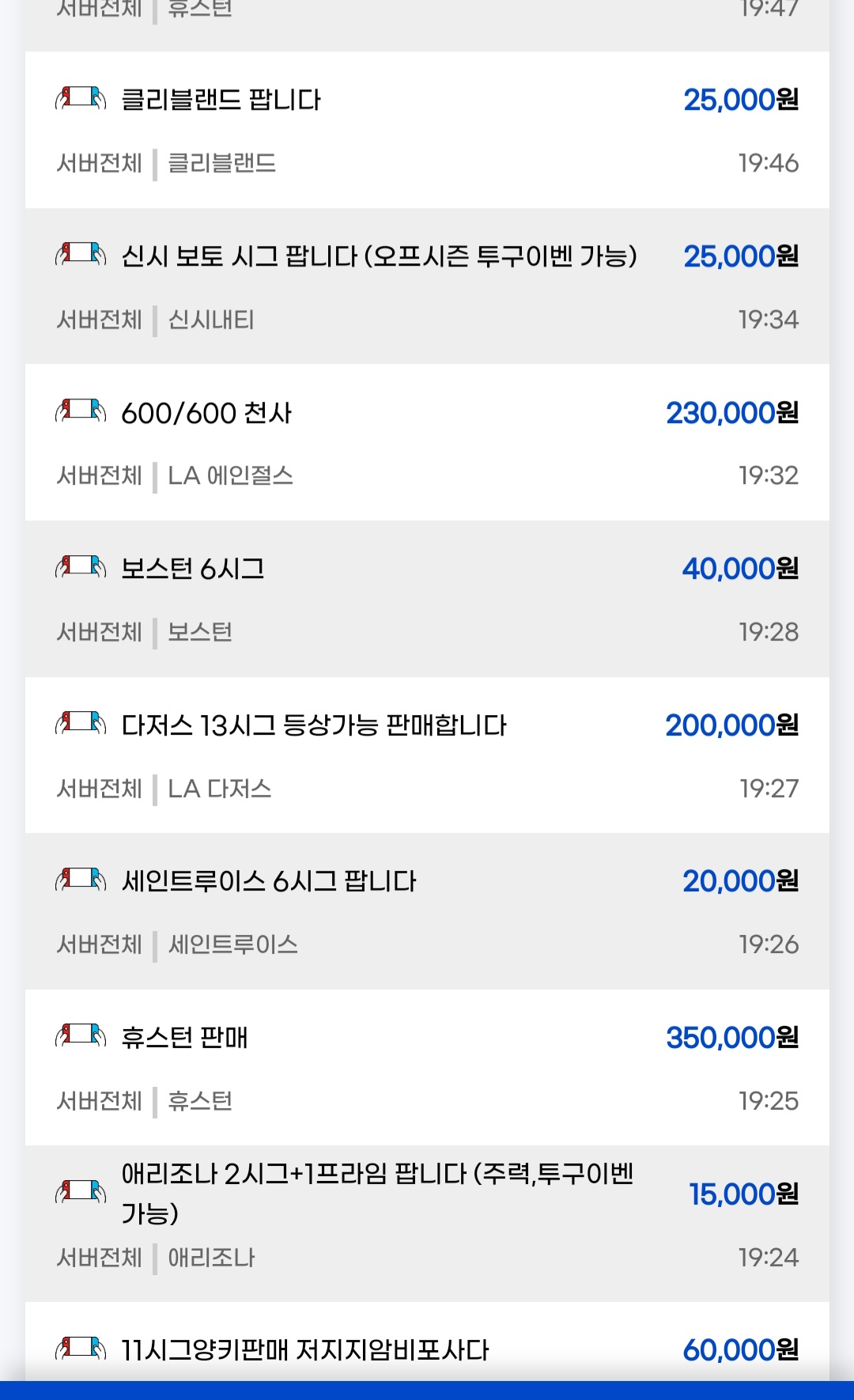Open the 클리블랜드 팝니다 listing
The height and width of the screenshot is (1400, 854).
[x=221, y=100]
